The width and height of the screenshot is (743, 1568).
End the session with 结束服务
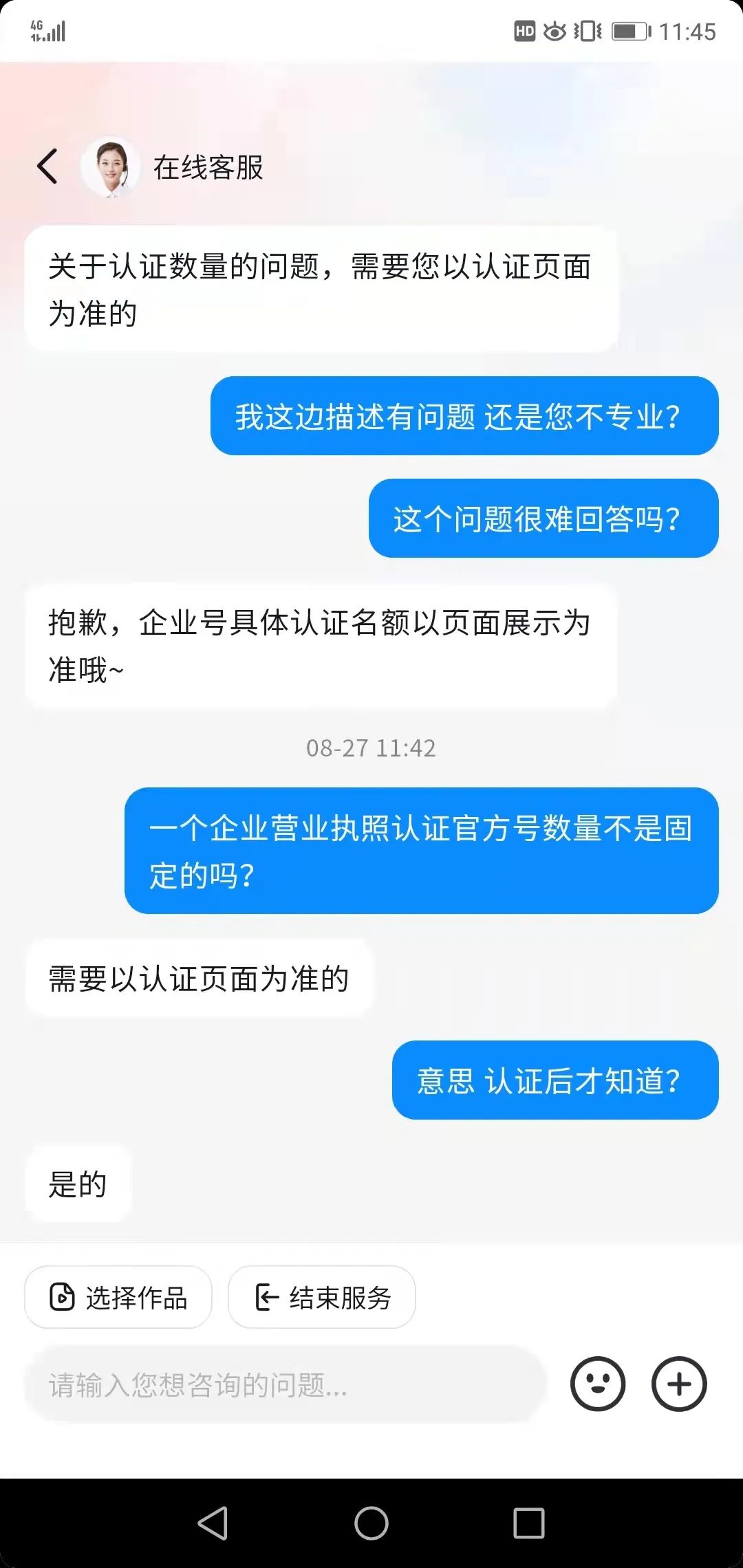click(x=322, y=1298)
